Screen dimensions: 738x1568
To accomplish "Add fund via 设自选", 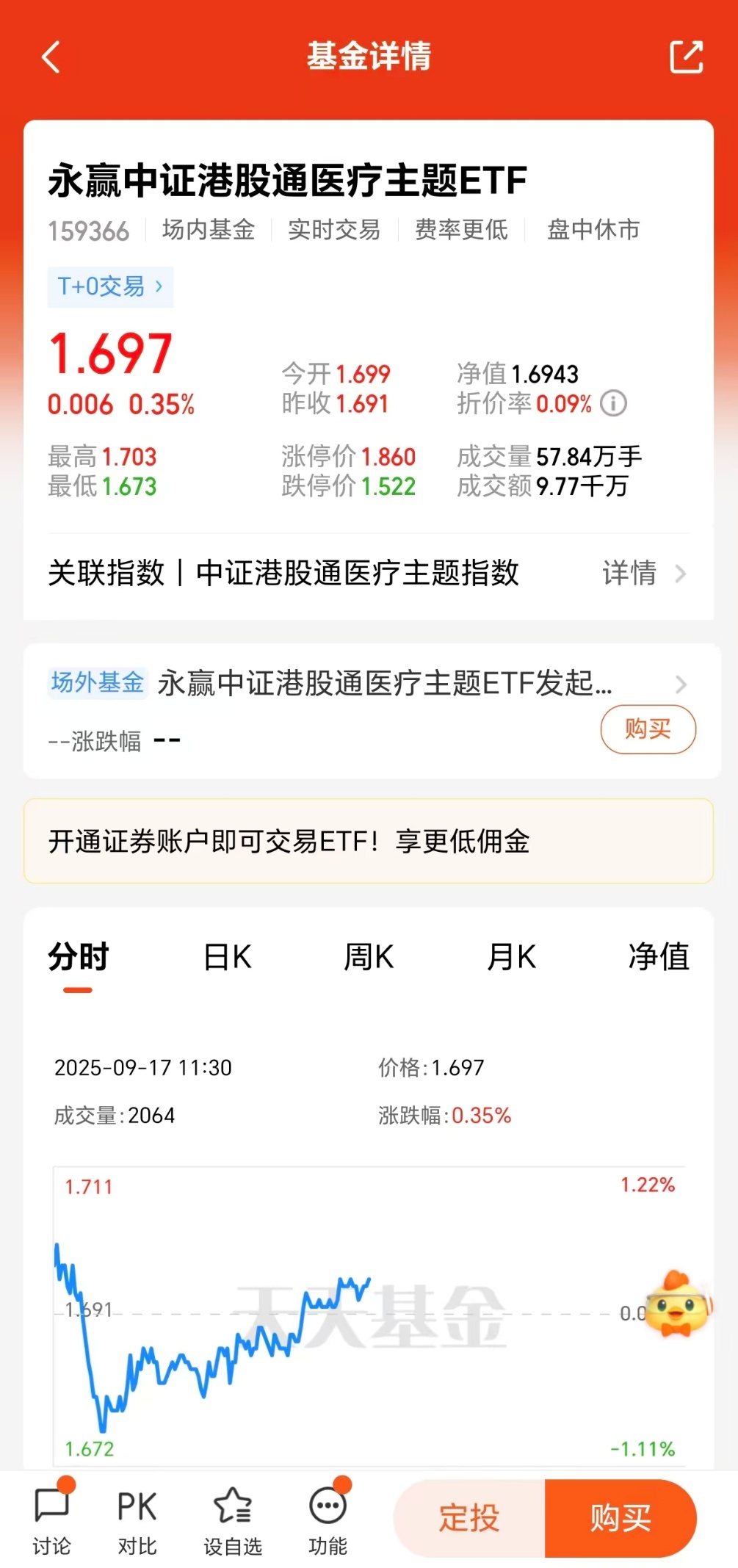I will [232, 1519].
